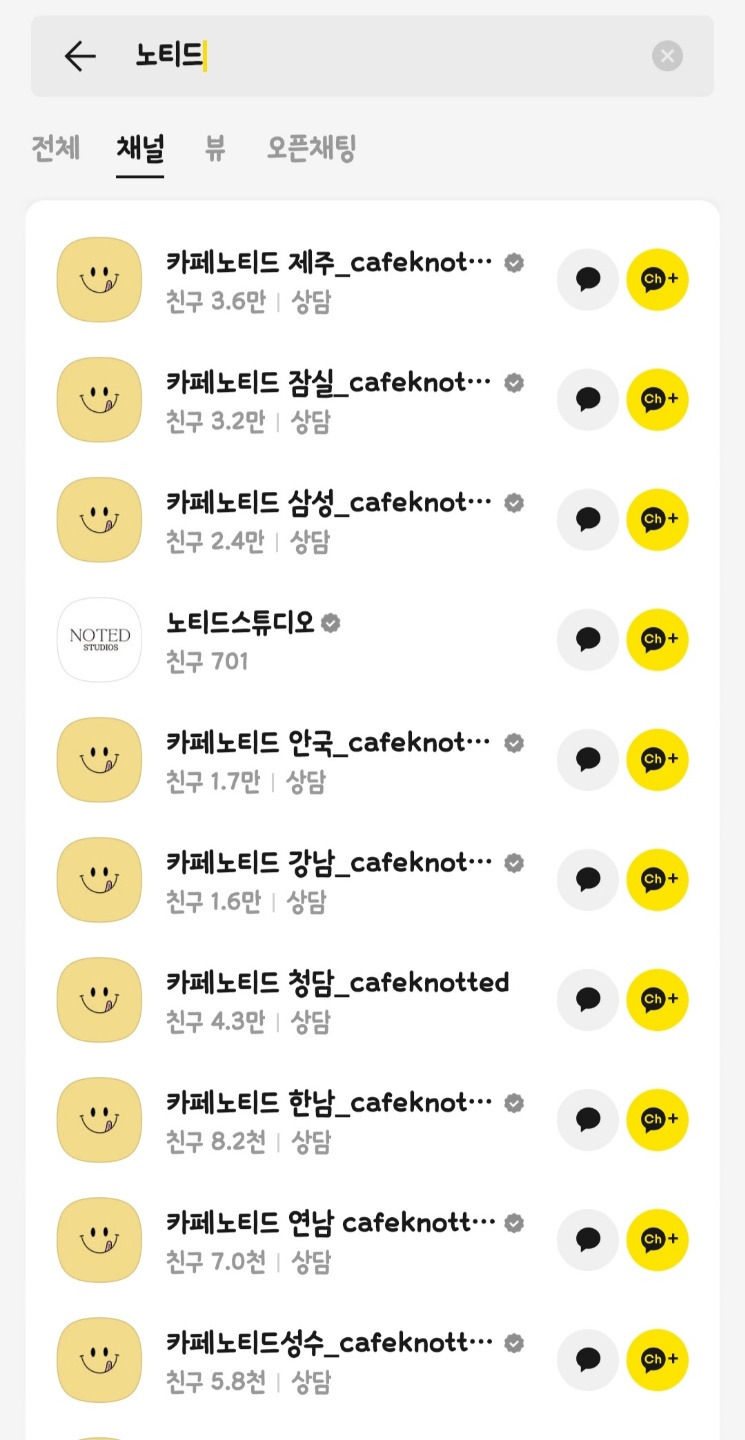
Task: Clear the search text 노티드
Action: (x=667, y=56)
